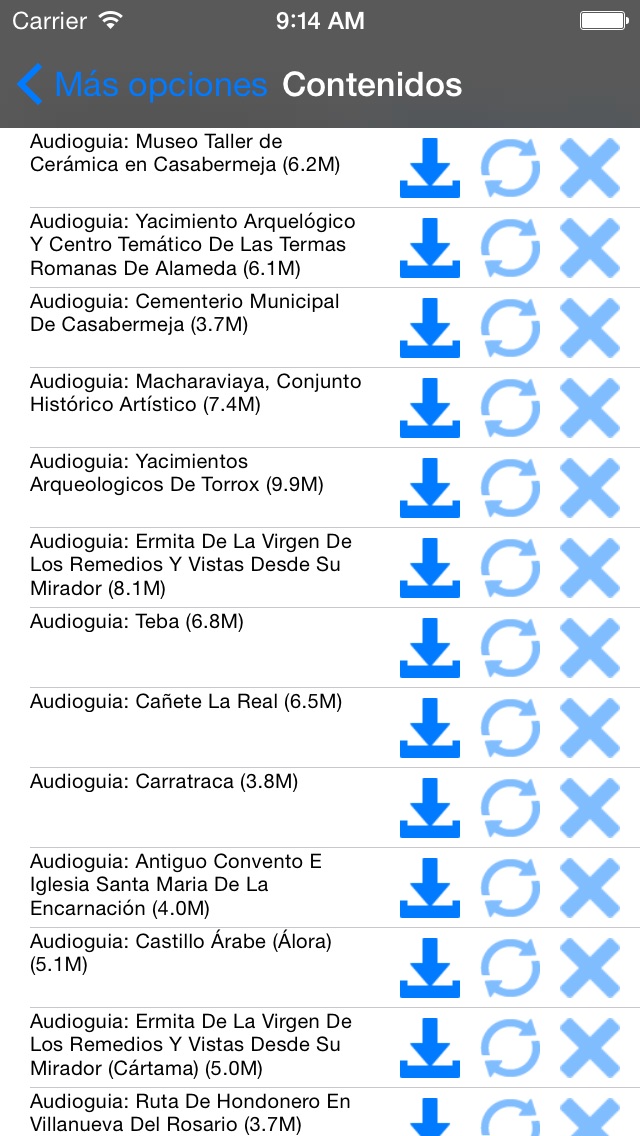The width and height of the screenshot is (640, 1136).
Task: Download the Antiguo Convento E Iglesia audioguide
Action: [x=430, y=888]
